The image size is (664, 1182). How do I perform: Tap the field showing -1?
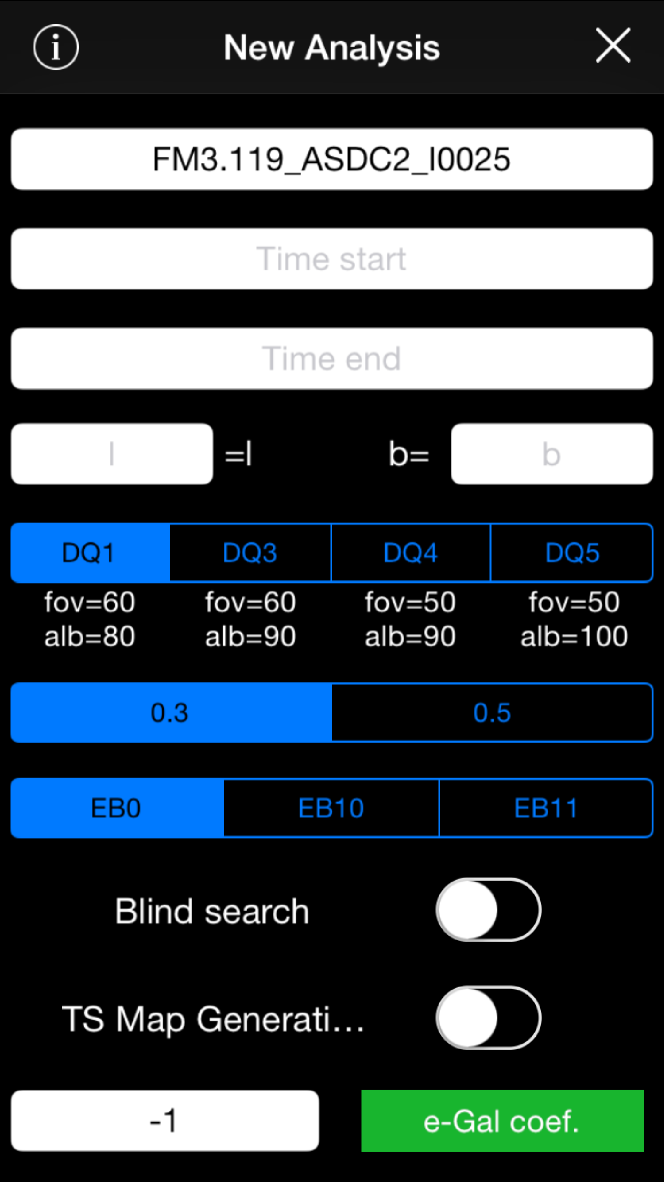pos(165,1121)
